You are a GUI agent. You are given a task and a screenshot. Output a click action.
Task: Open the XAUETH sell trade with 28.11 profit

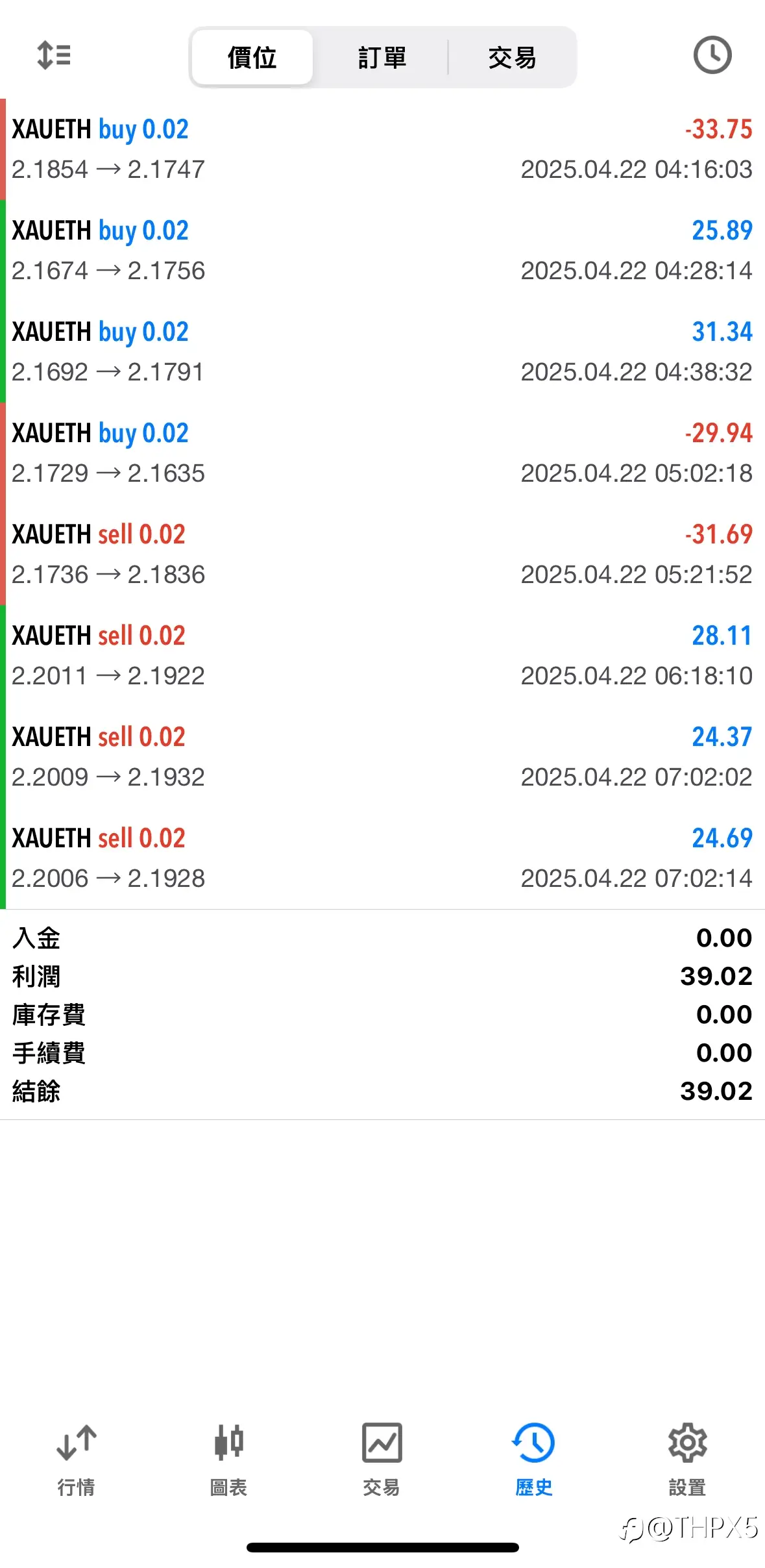[x=382, y=656]
